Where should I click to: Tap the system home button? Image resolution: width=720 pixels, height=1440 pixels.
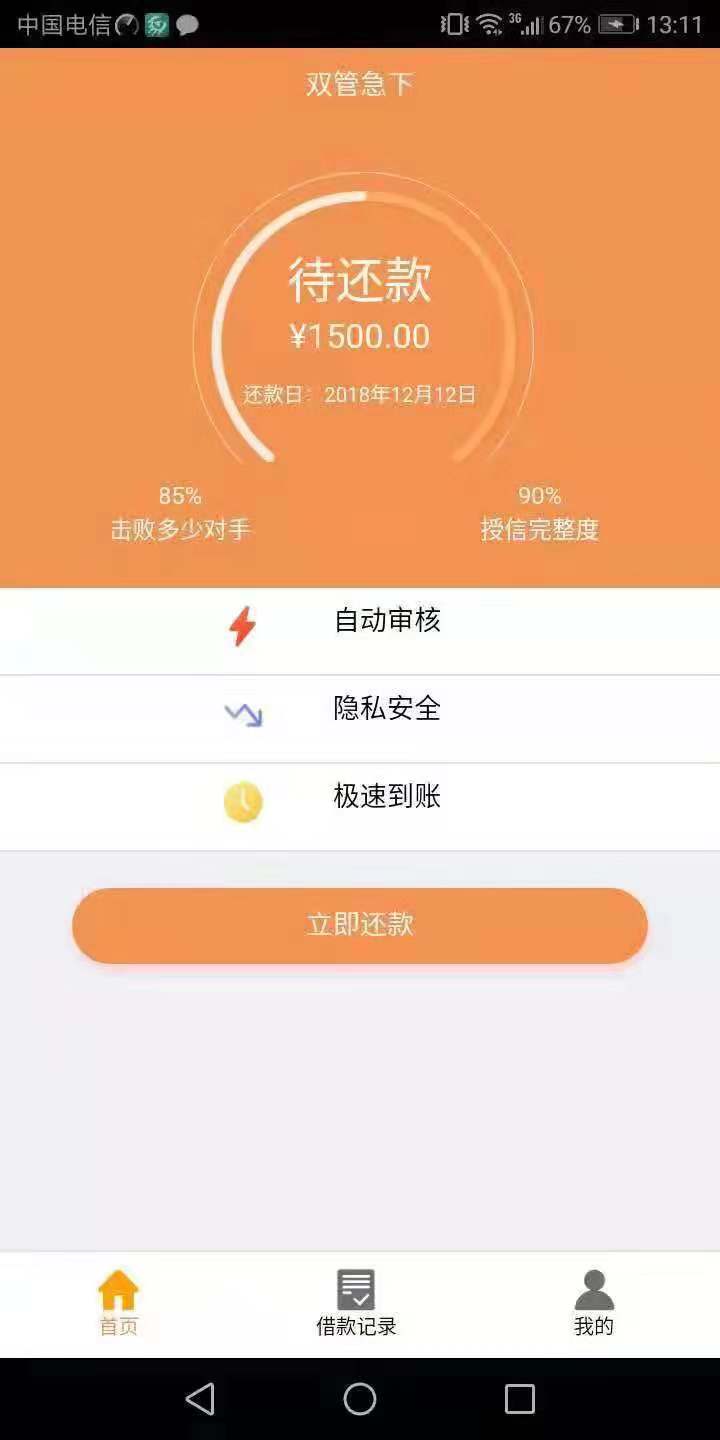(360, 1398)
